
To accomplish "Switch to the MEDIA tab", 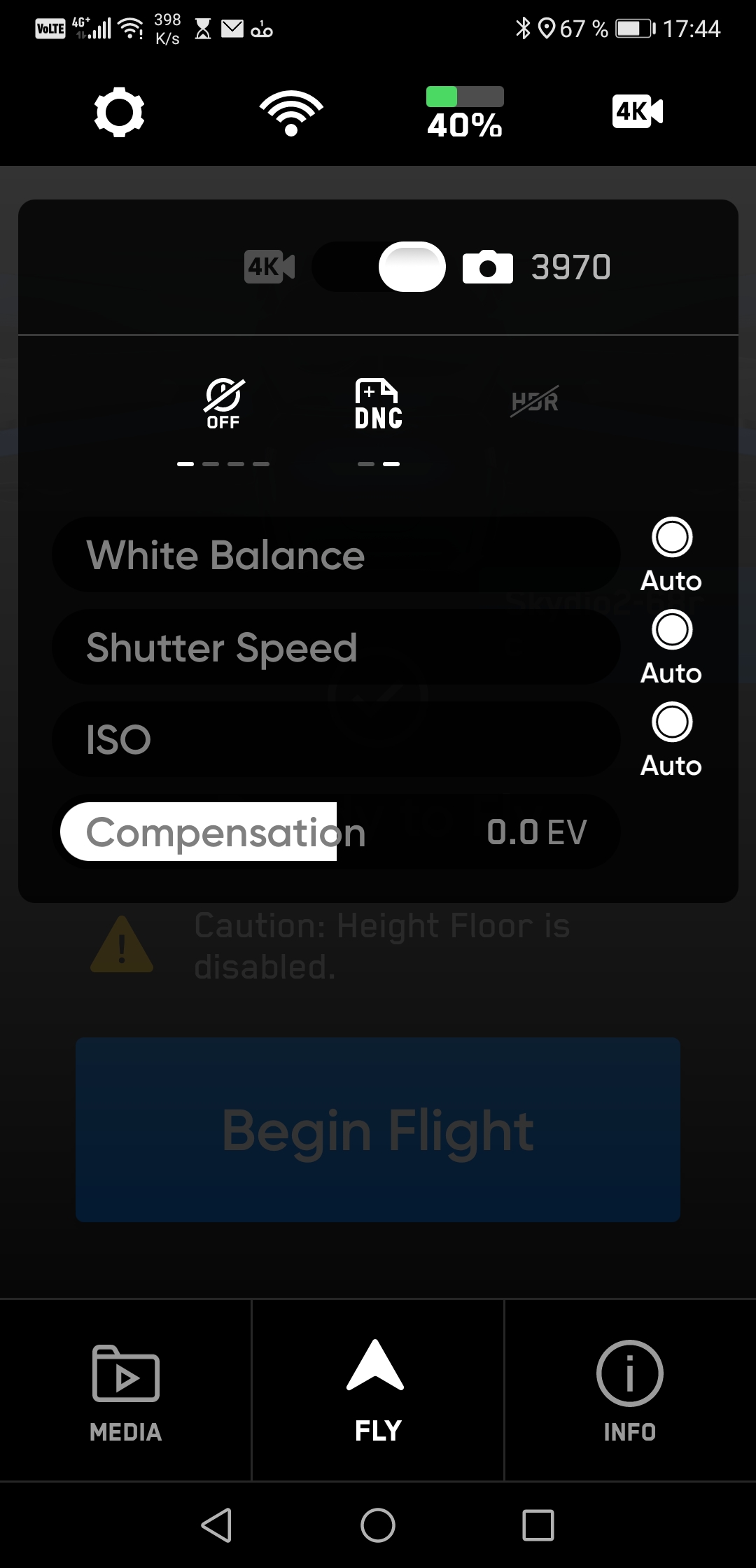I will coord(126,1390).
